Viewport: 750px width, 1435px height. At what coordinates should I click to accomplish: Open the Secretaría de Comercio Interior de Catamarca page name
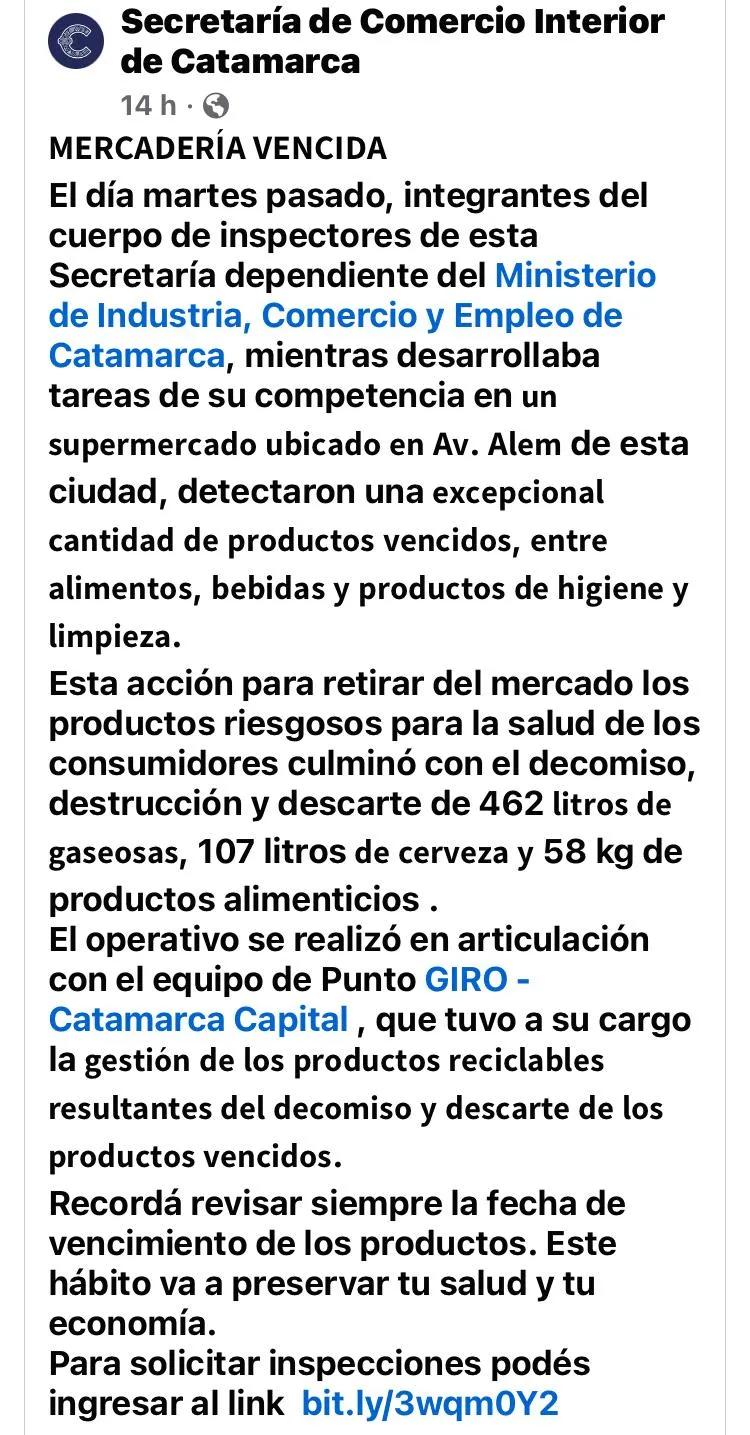coord(392,40)
